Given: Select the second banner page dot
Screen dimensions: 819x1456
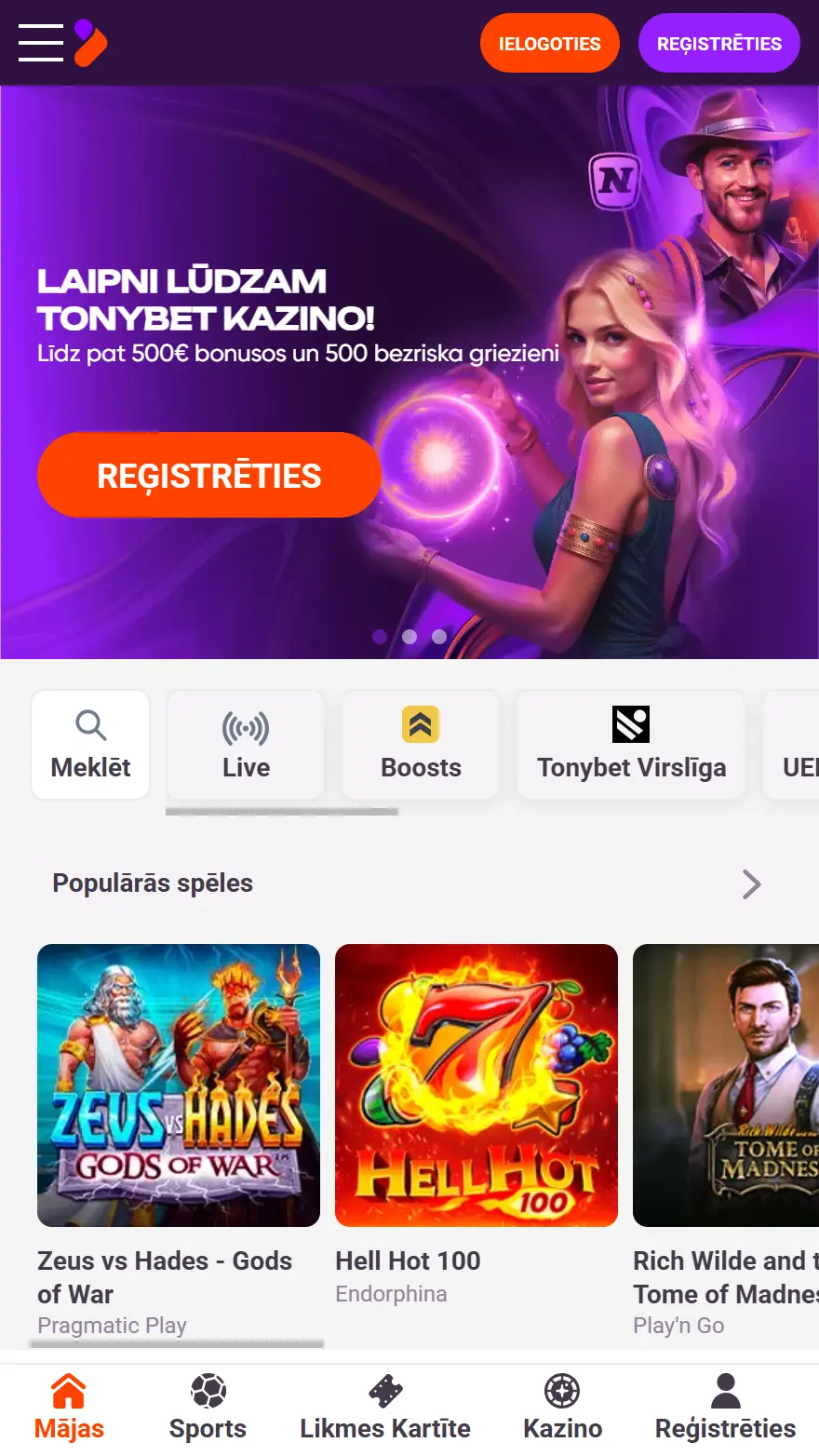Looking at the screenshot, I should (409, 637).
